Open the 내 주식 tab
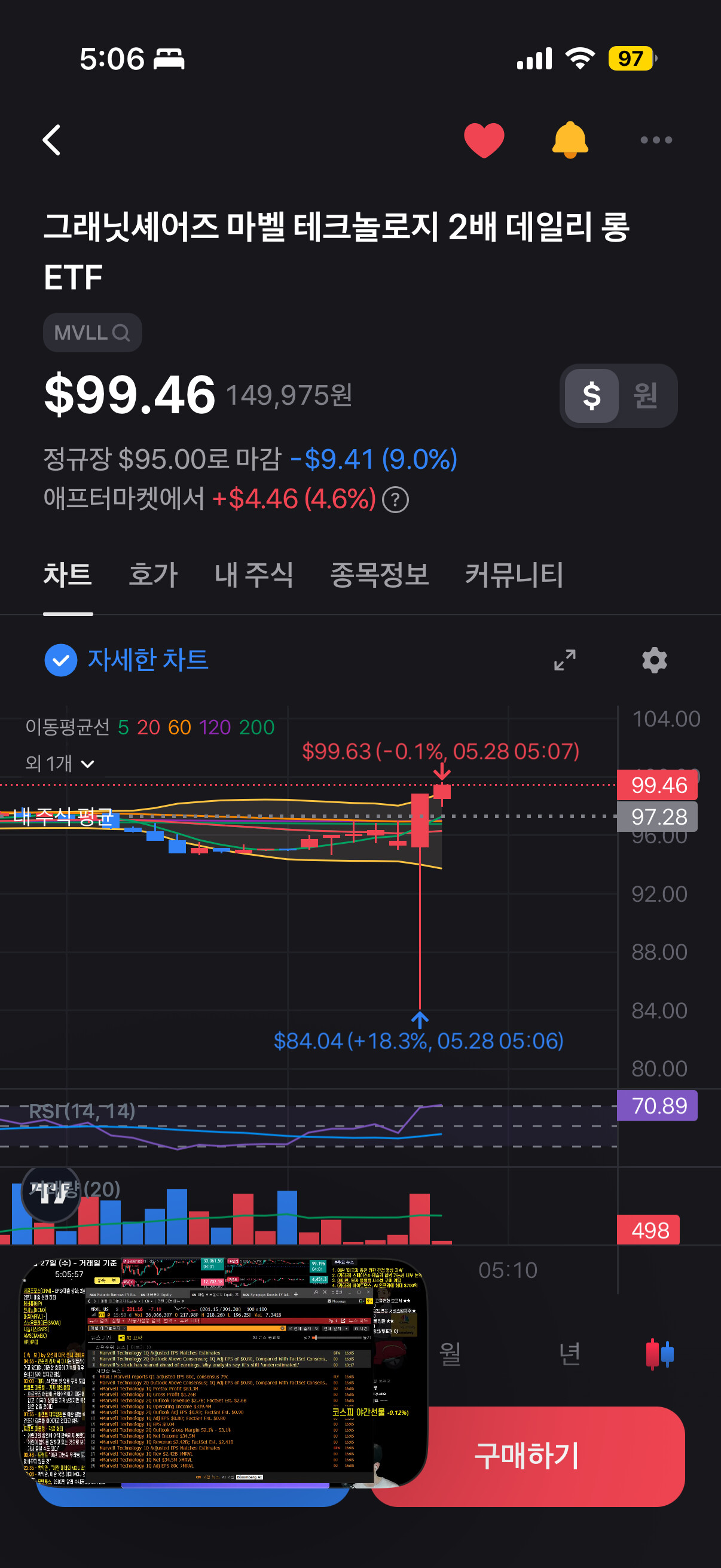The image size is (721, 1568). [x=253, y=575]
